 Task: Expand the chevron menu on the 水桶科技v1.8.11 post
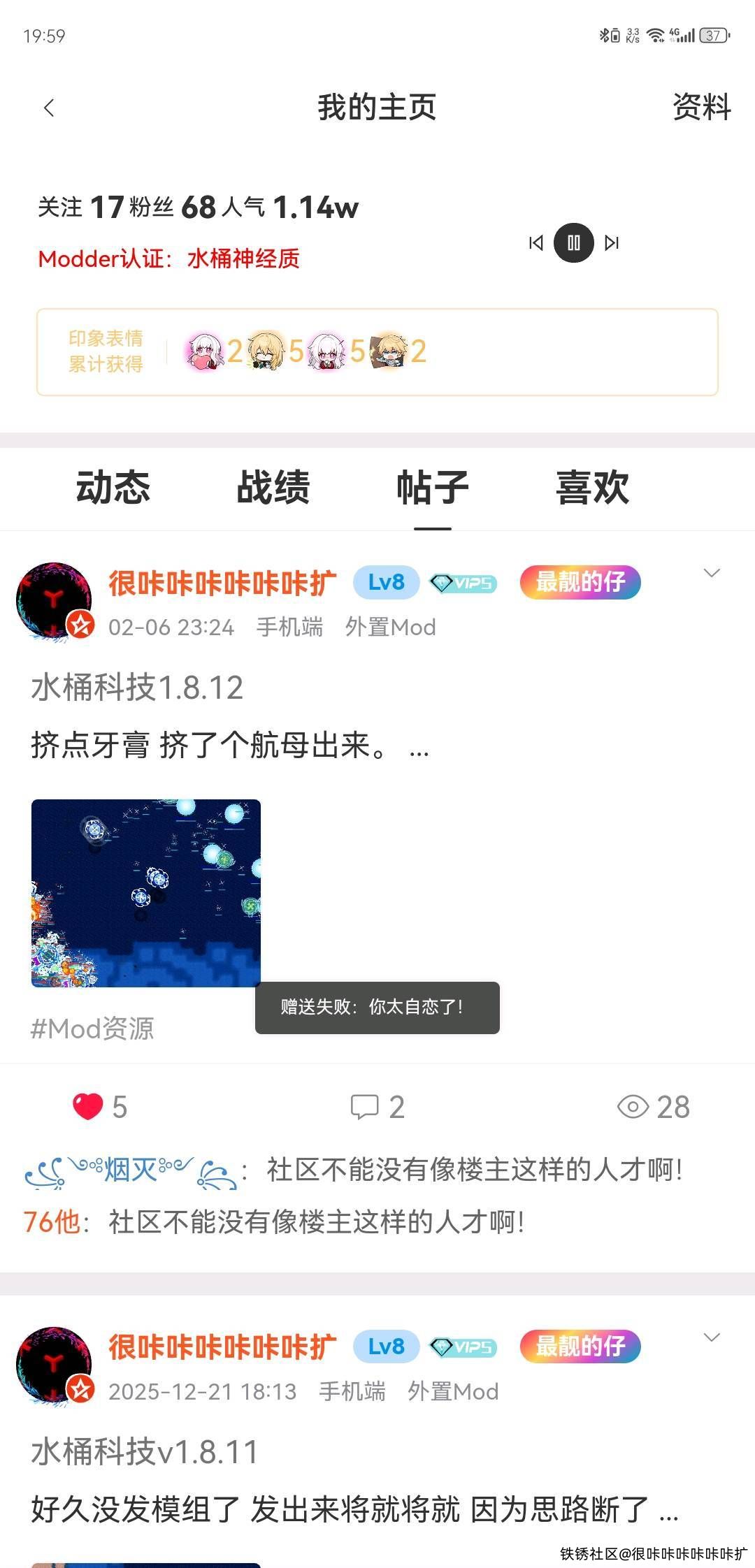tap(711, 1338)
